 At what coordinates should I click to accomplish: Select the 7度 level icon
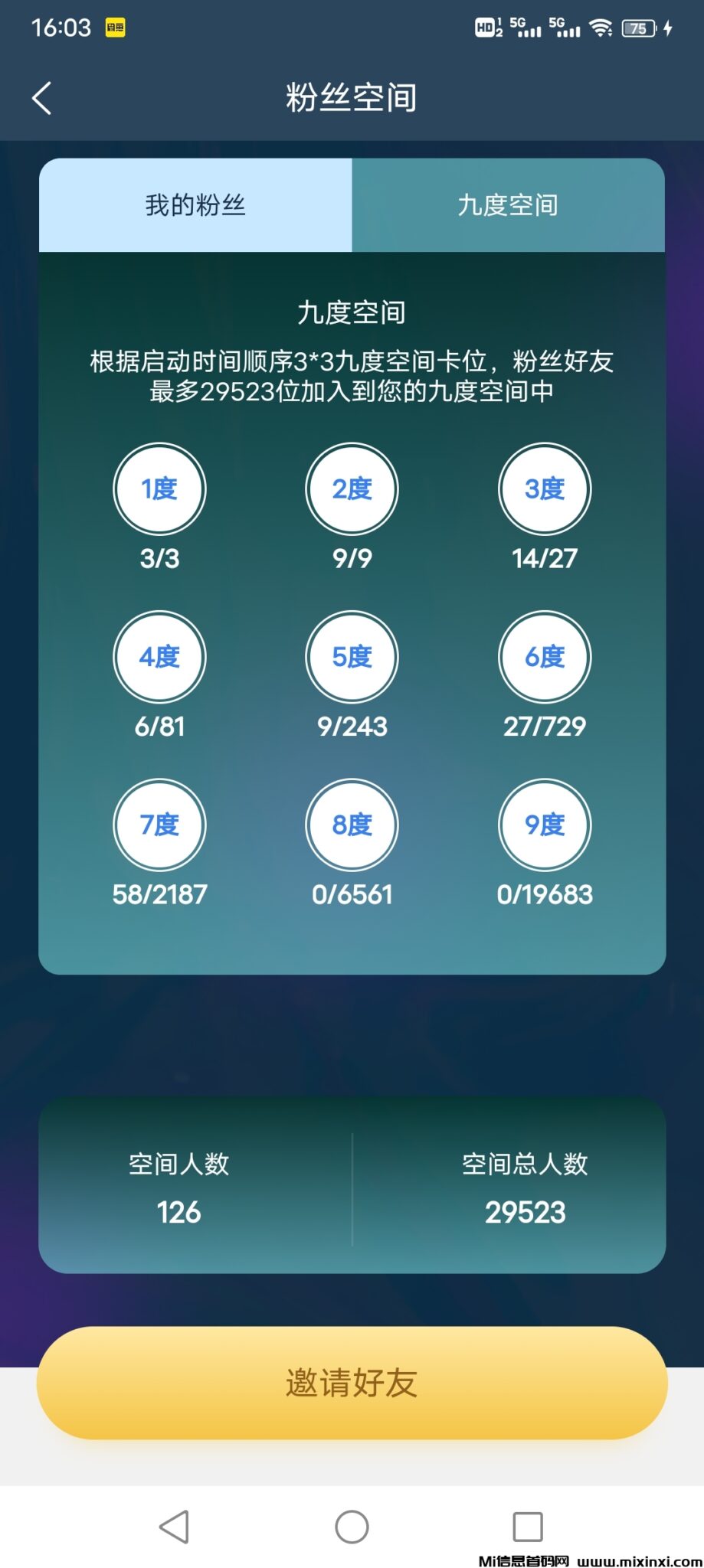coord(159,825)
